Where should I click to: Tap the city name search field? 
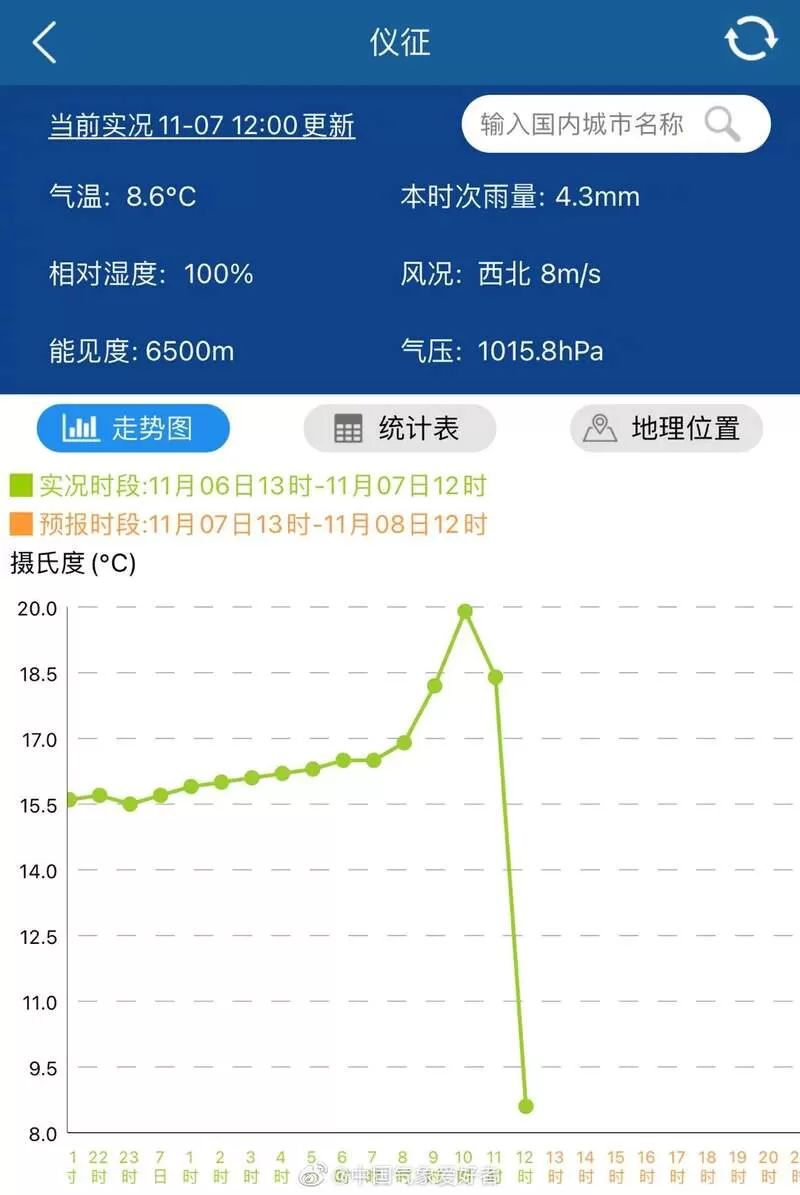coord(616,123)
